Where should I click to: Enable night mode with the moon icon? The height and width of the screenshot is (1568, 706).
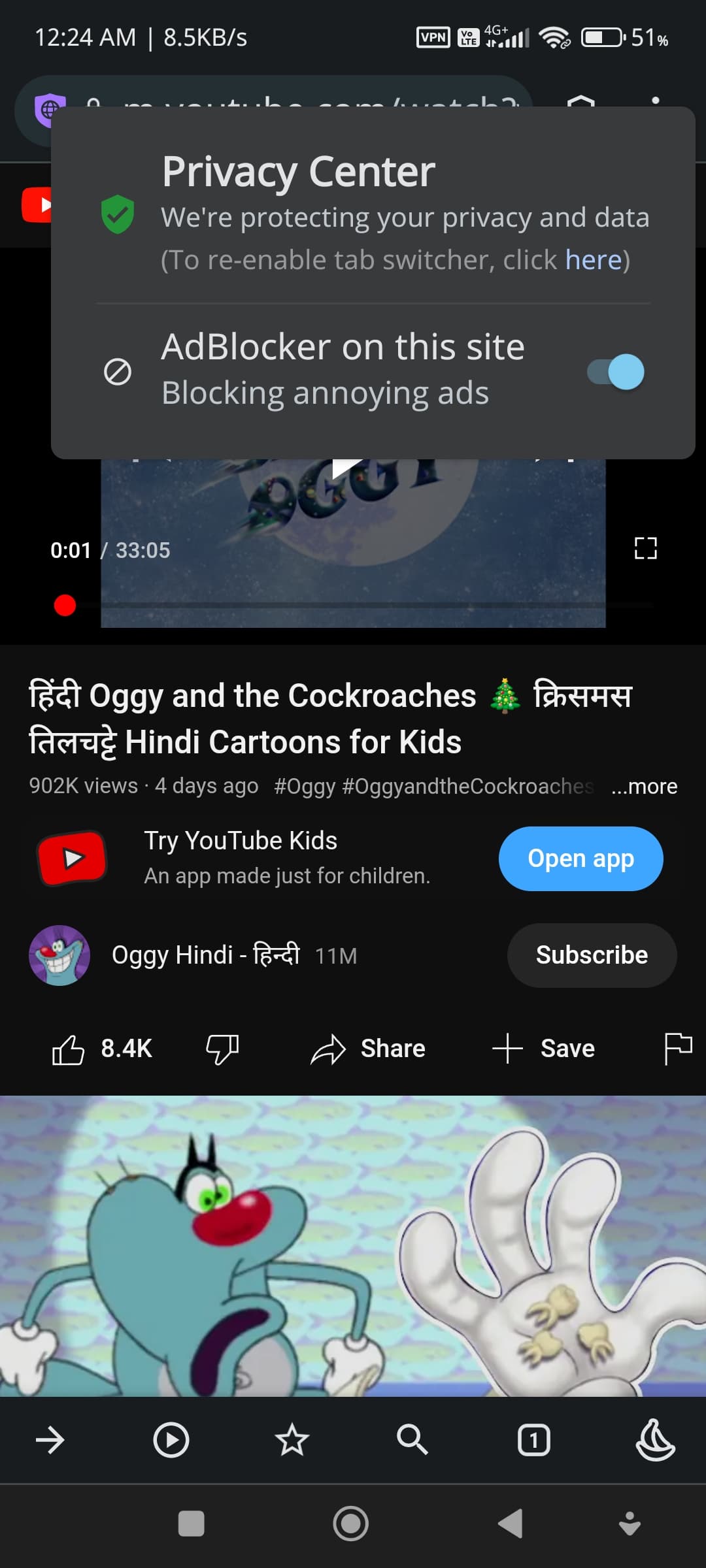[x=655, y=1440]
